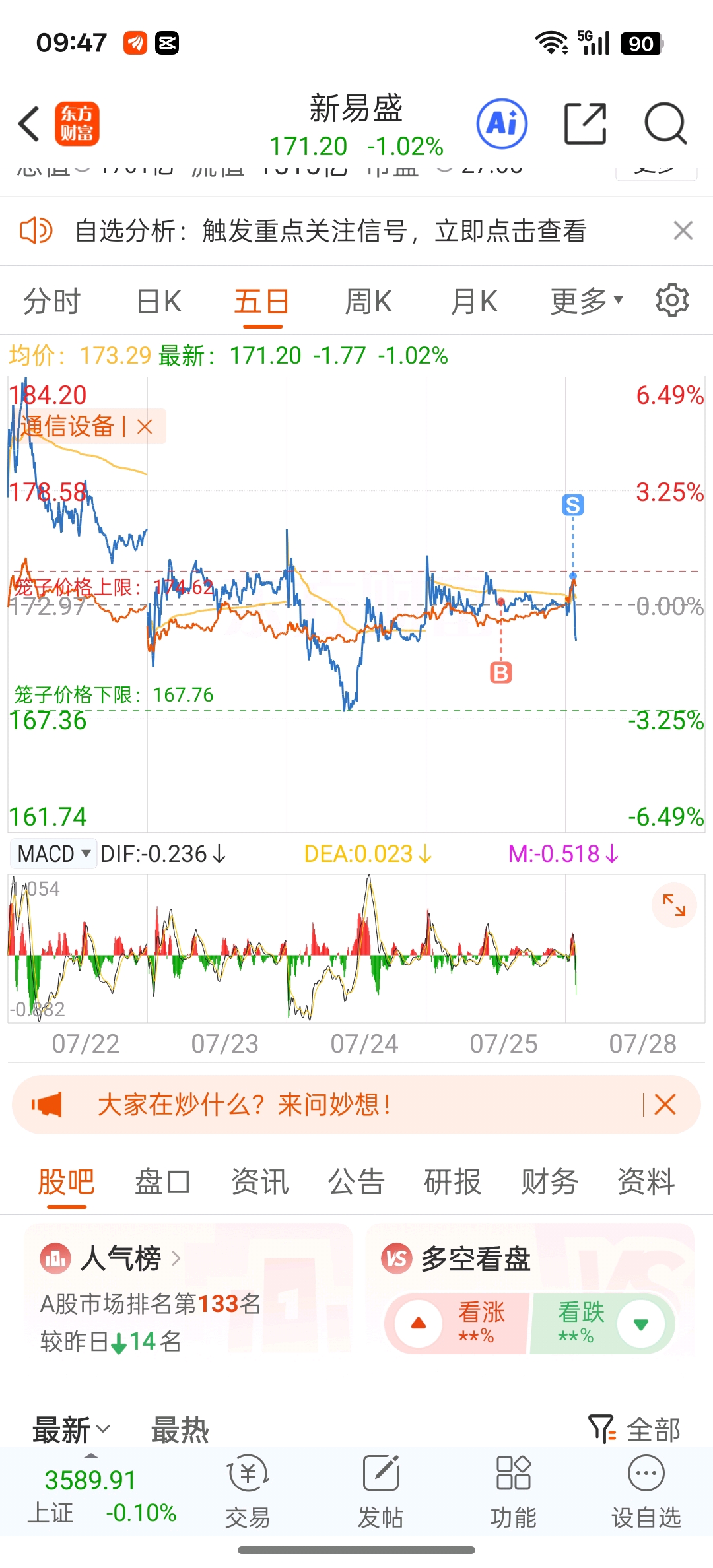The image size is (713, 1568).
Task: Dismiss the 自选分析 notice banner
Action: 683,230
